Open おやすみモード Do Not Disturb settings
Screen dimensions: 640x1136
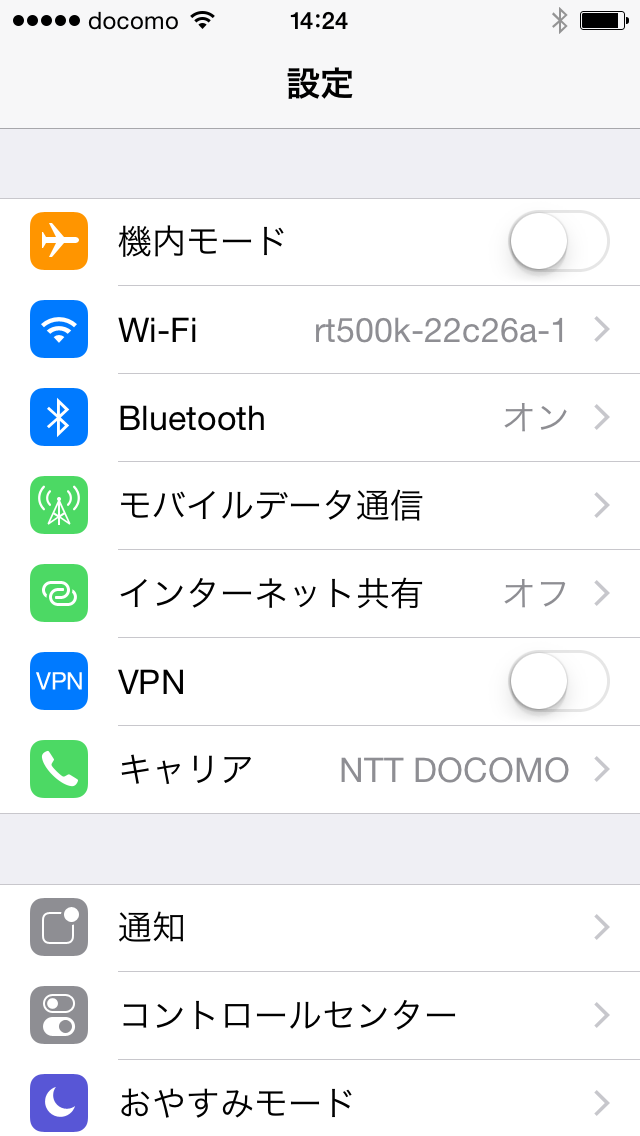click(x=320, y=1098)
